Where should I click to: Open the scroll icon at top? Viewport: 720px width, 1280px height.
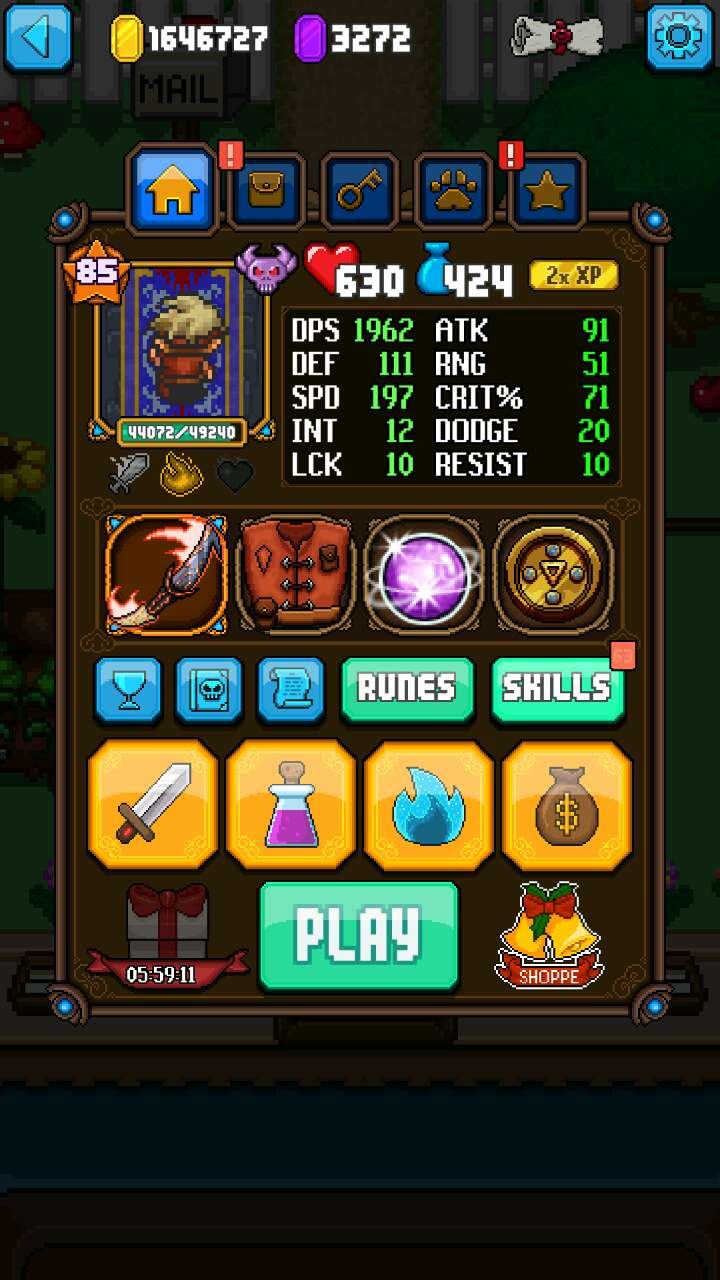coord(558,37)
